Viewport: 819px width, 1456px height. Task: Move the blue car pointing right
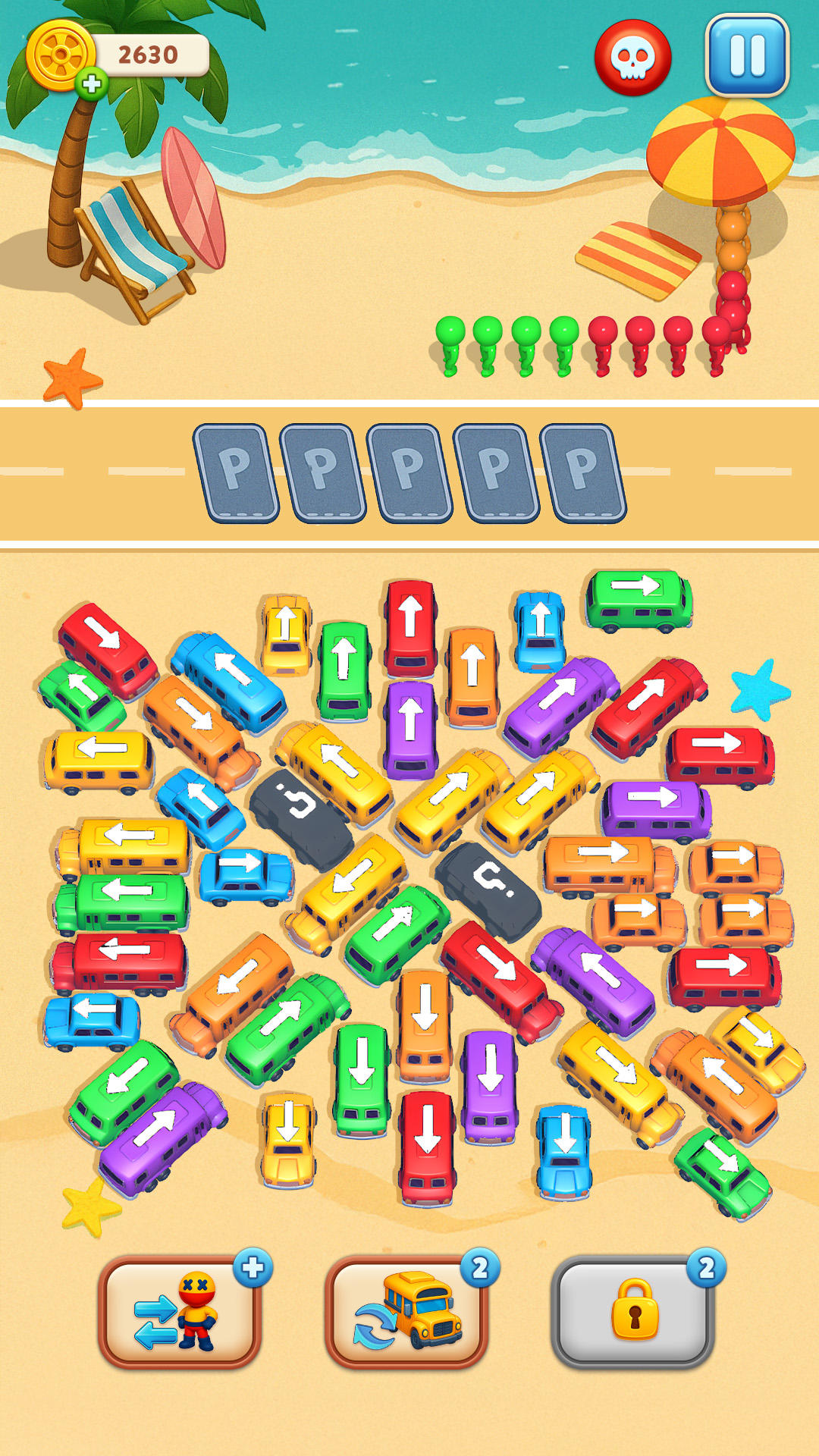tap(245, 876)
